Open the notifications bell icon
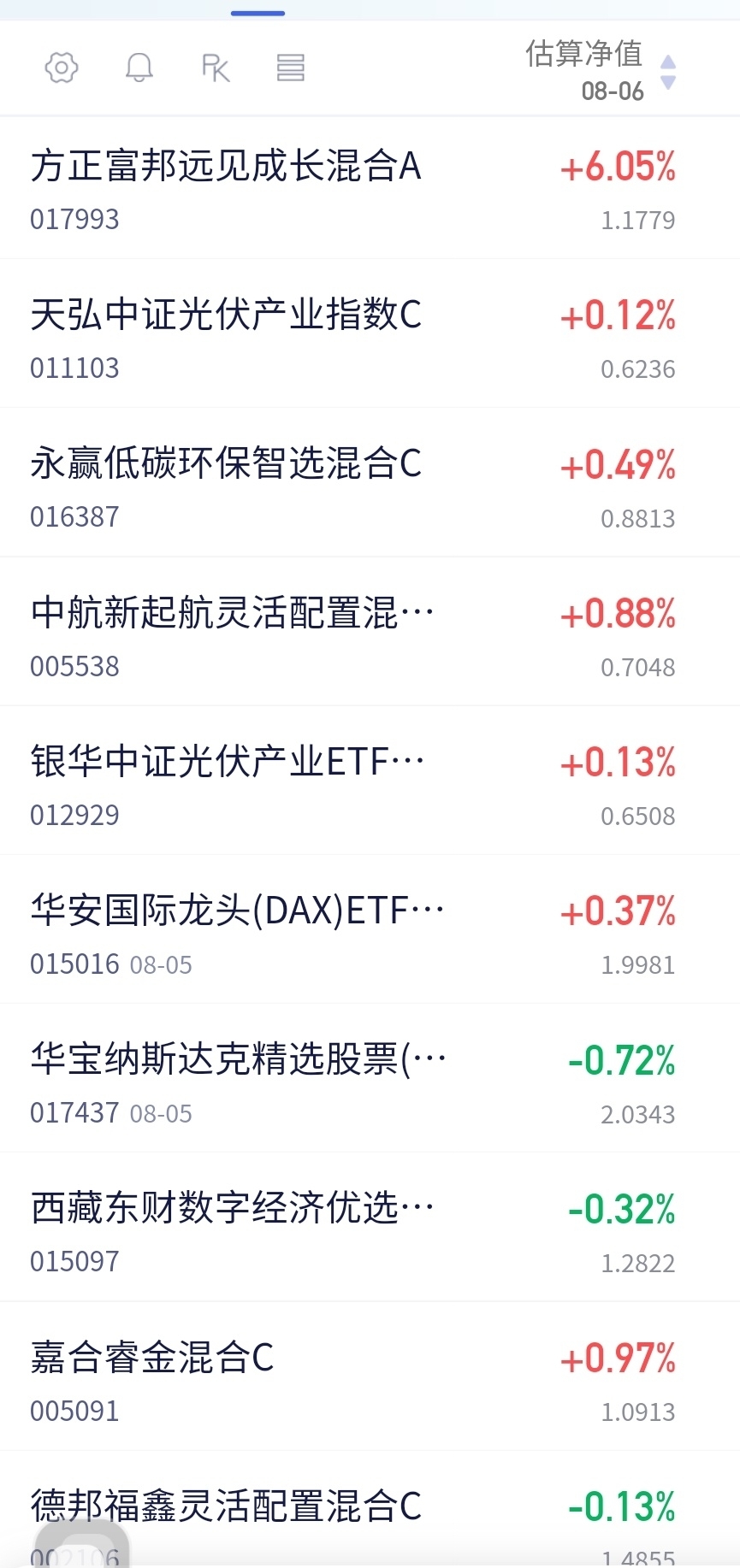This screenshot has height=1568, width=740. (x=139, y=68)
